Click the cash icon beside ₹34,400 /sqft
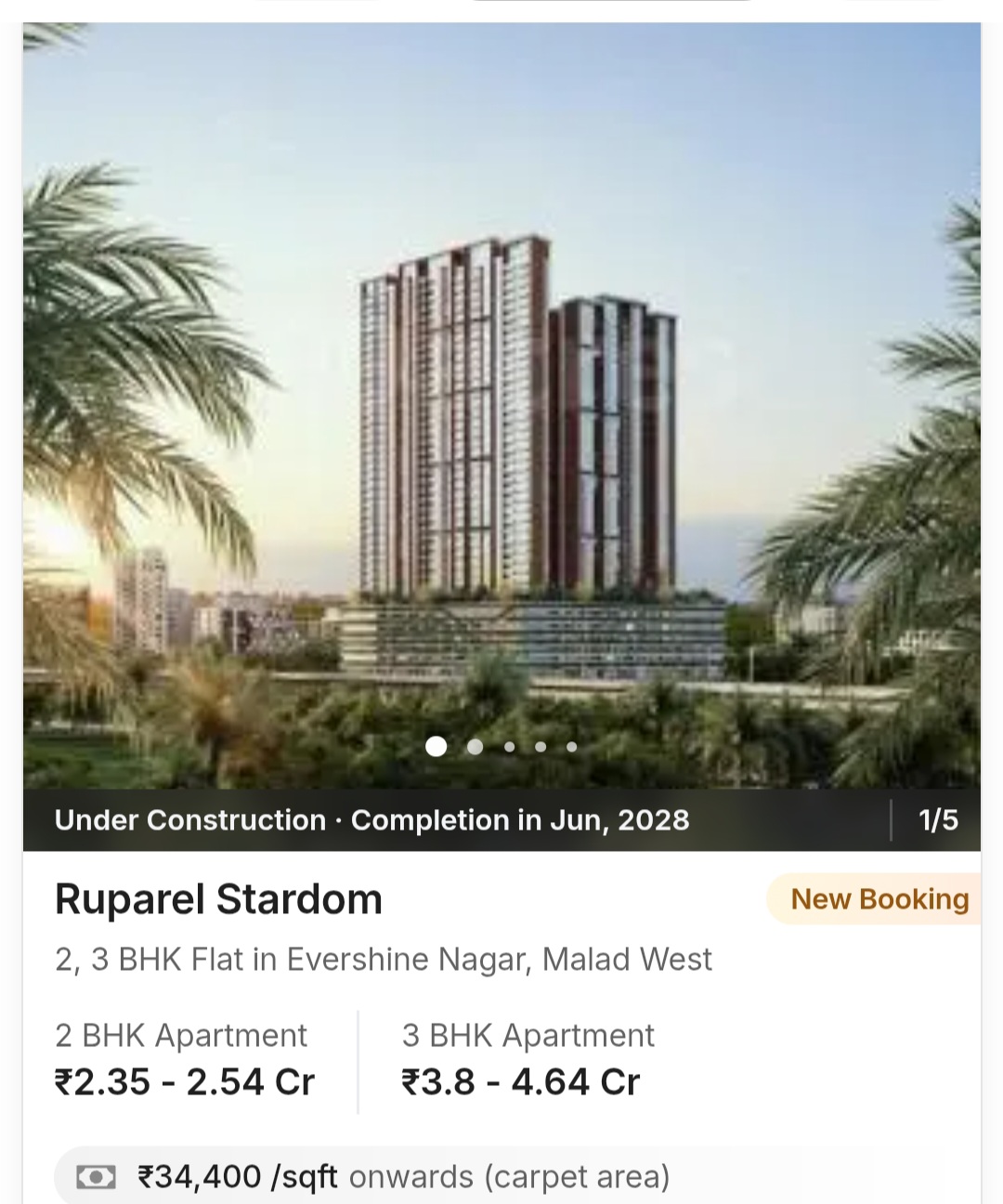This screenshot has width=1003, height=1204. (97, 1176)
